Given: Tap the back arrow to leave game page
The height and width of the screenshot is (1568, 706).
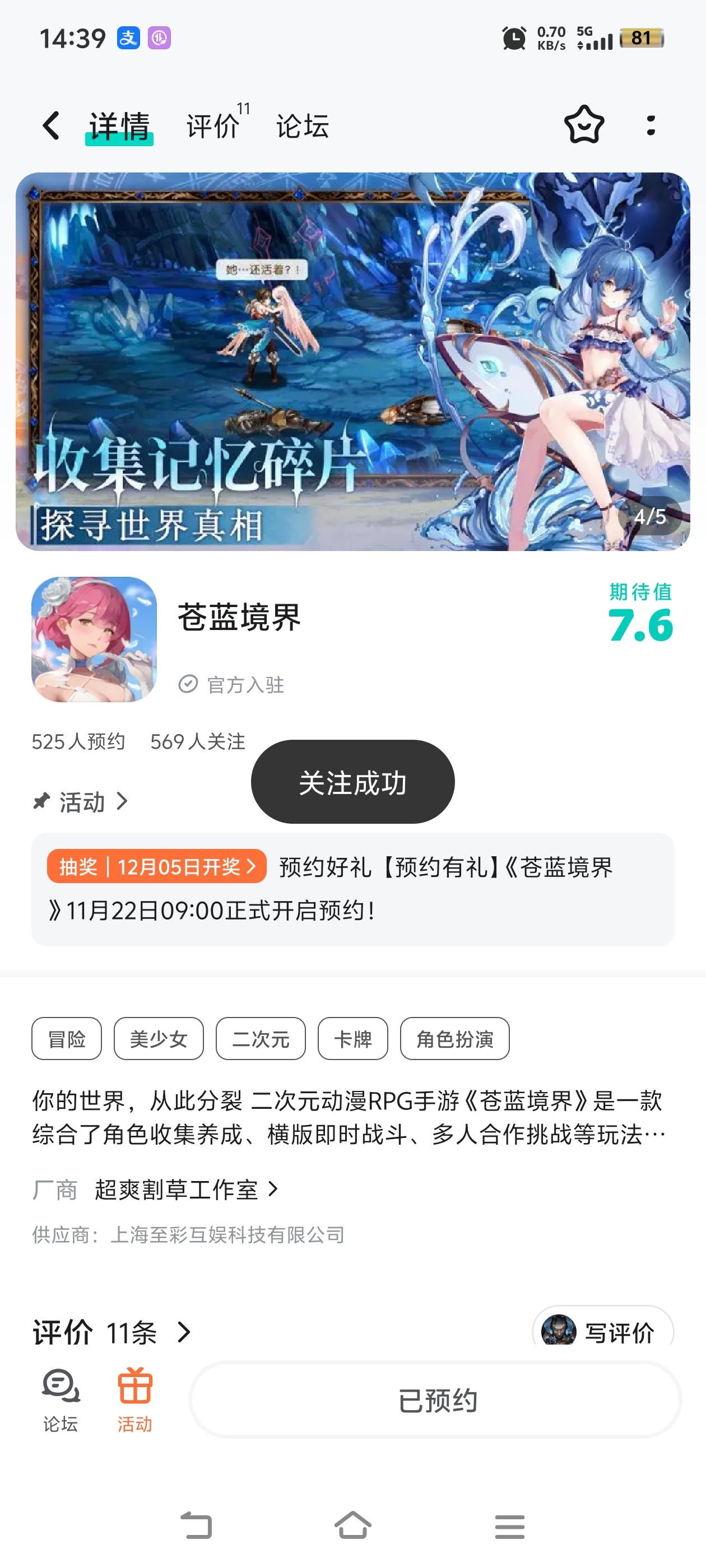Looking at the screenshot, I should point(50,125).
